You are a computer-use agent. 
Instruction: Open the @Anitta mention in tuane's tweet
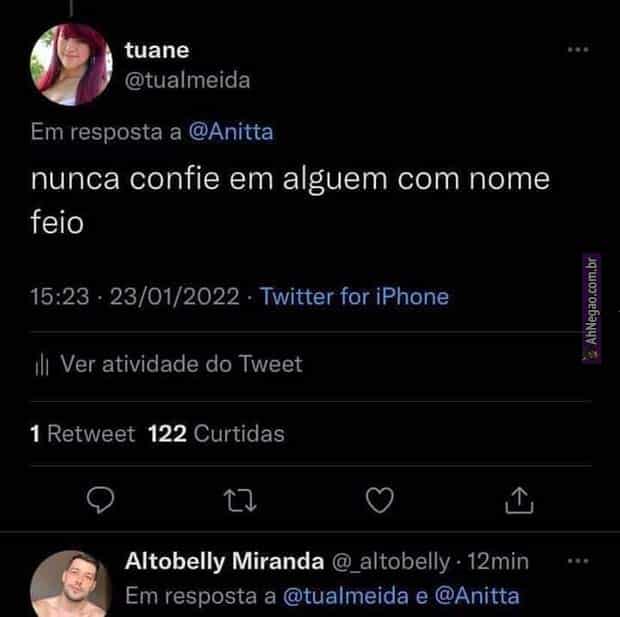coord(231,132)
